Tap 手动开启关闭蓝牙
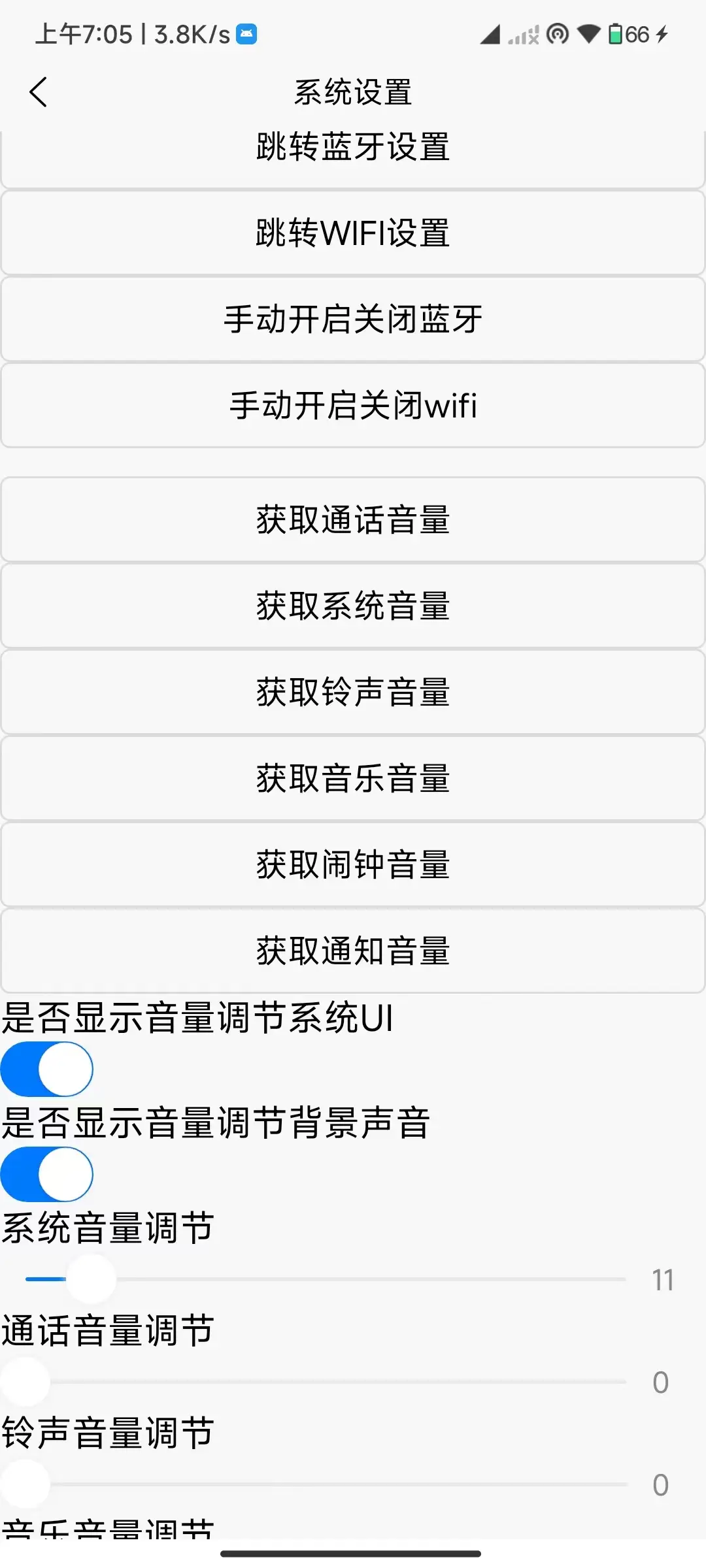Viewport: 706px width, 1568px height. coord(353,319)
